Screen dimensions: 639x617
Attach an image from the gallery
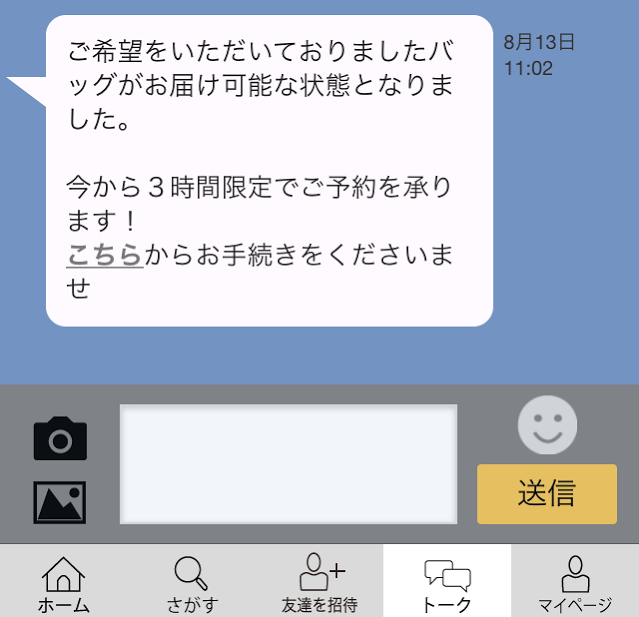pyautogui.click(x=60, y=502)
